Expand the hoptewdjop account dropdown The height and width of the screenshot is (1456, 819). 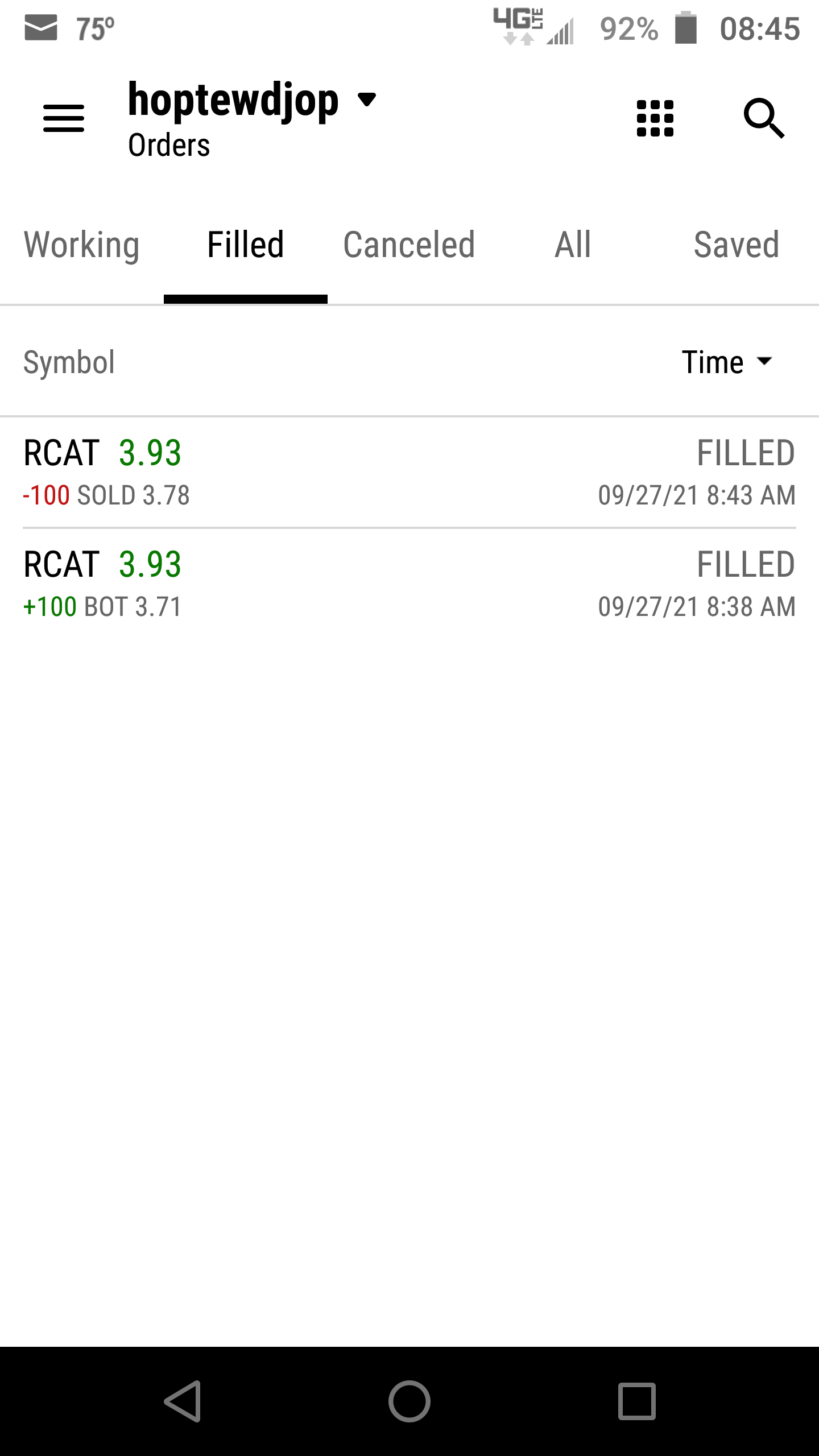pyautogui.click(x=252, y=101)
